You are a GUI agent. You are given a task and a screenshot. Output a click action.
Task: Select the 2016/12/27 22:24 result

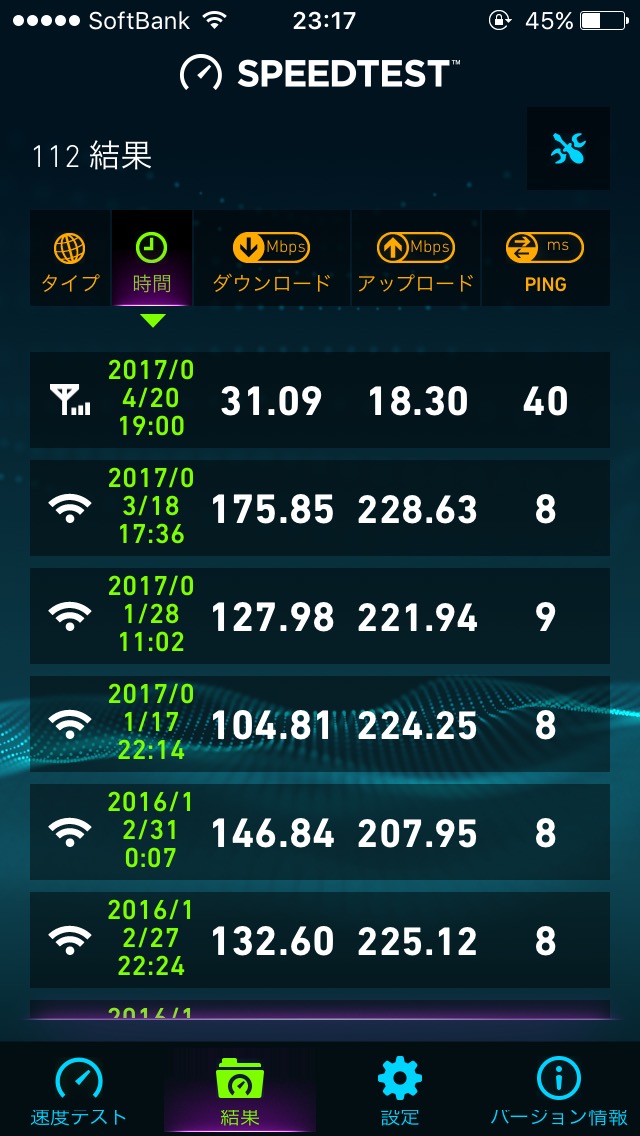320,940
